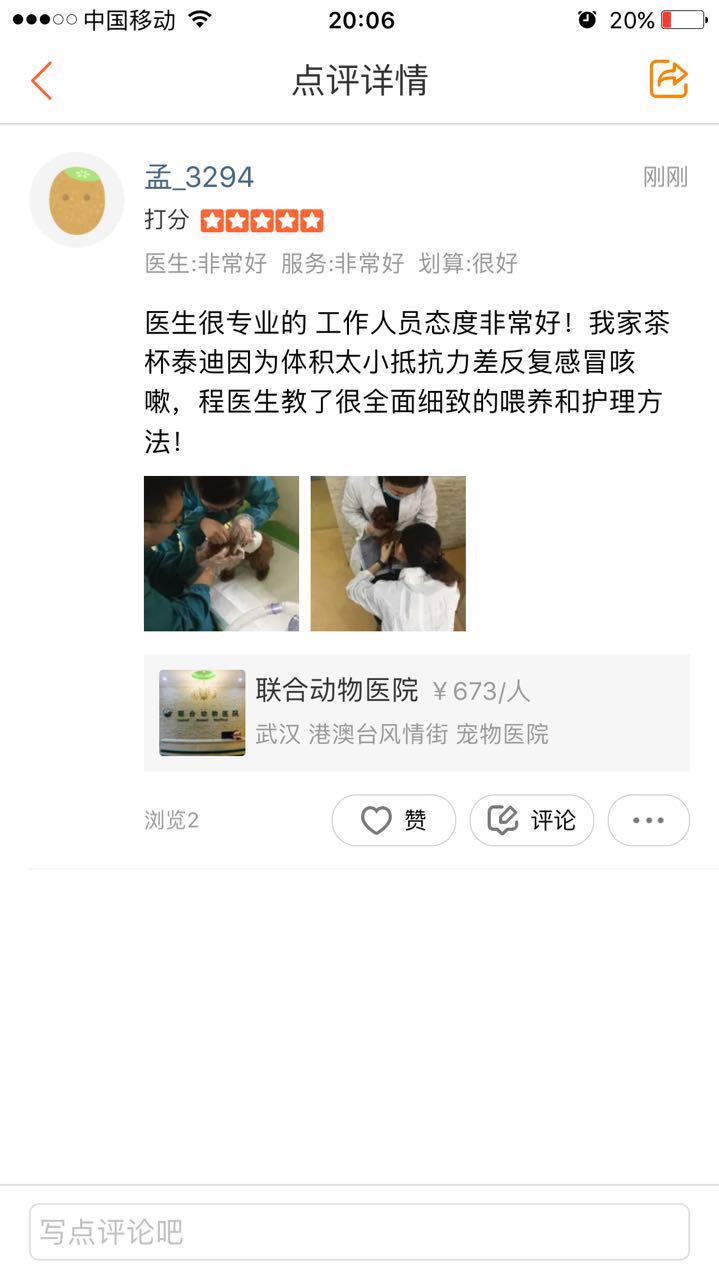The image size is (719, 1280).
Task: Tap the 评论 button to comment
Action: [532, 820]
